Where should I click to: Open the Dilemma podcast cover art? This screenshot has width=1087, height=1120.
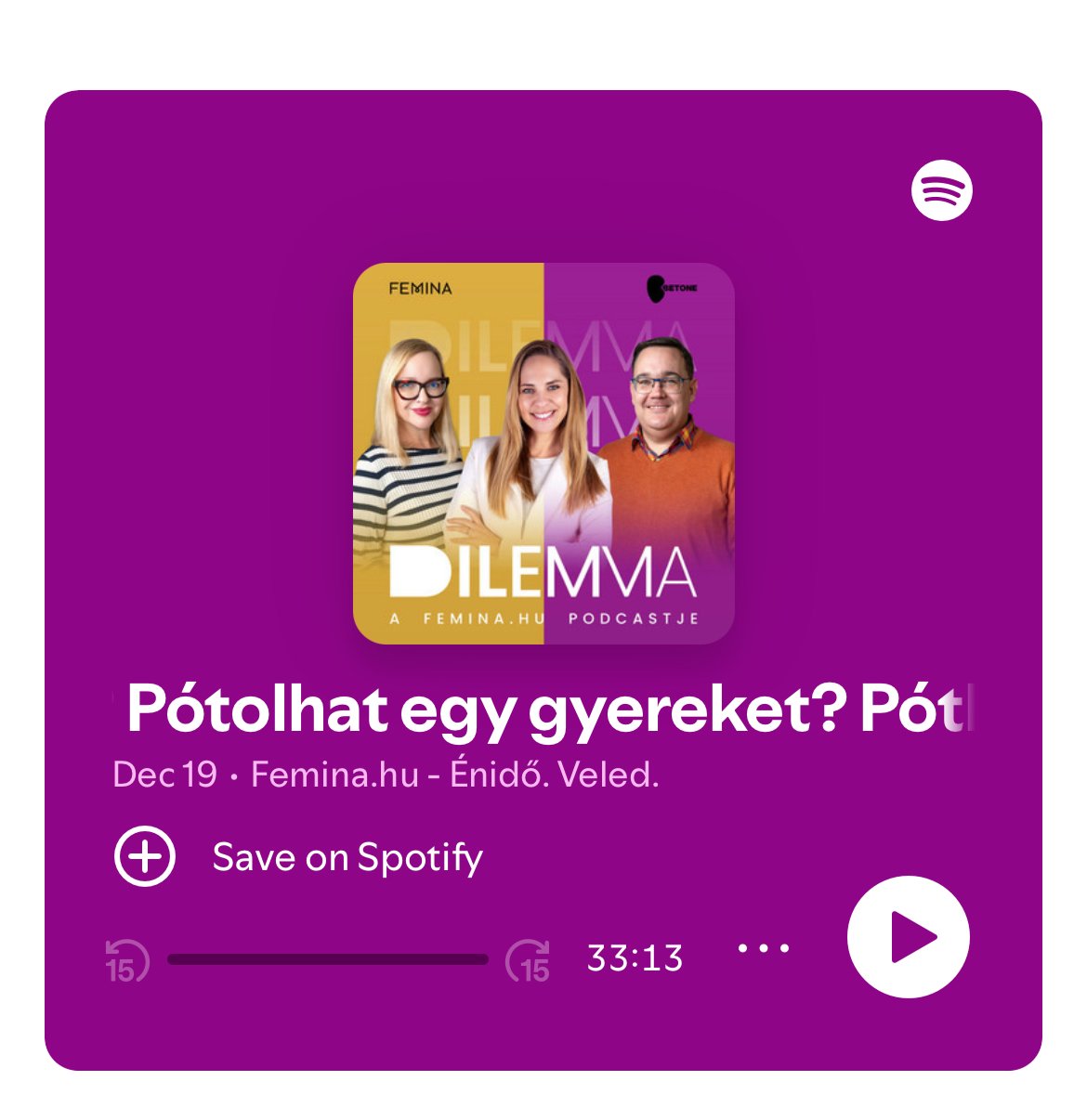coord(543,453)
